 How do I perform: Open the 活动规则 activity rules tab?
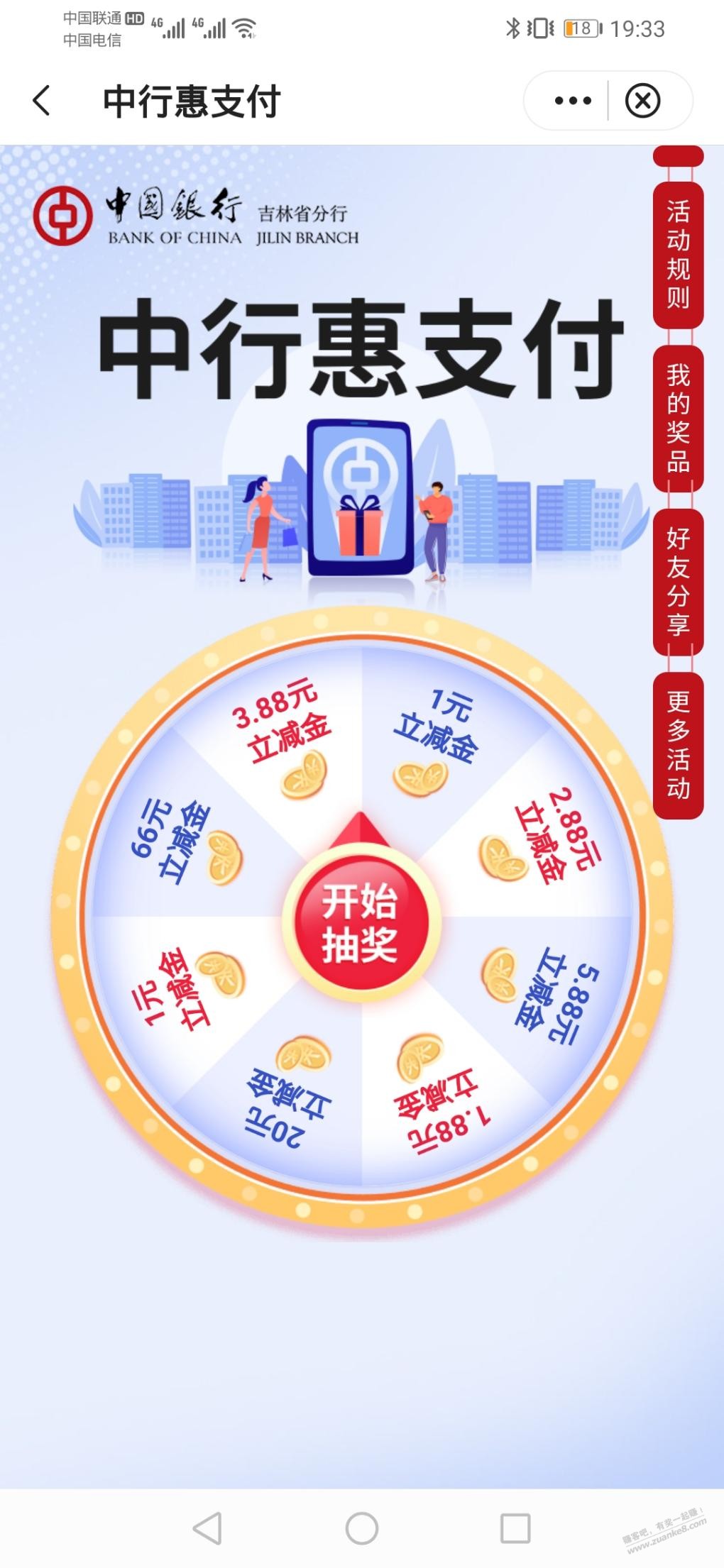tap(678, 255)
